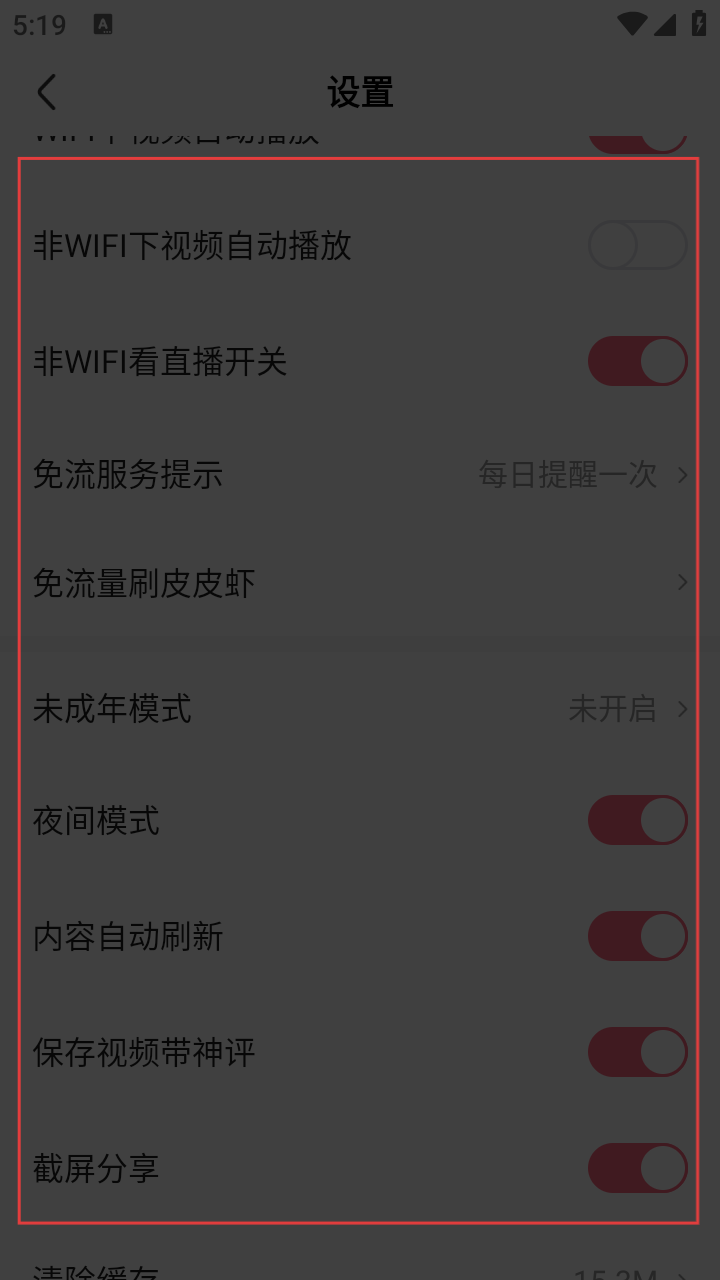720x1280 pixels.
Task: Disable 夜间模式 switch
Action: 637,821
